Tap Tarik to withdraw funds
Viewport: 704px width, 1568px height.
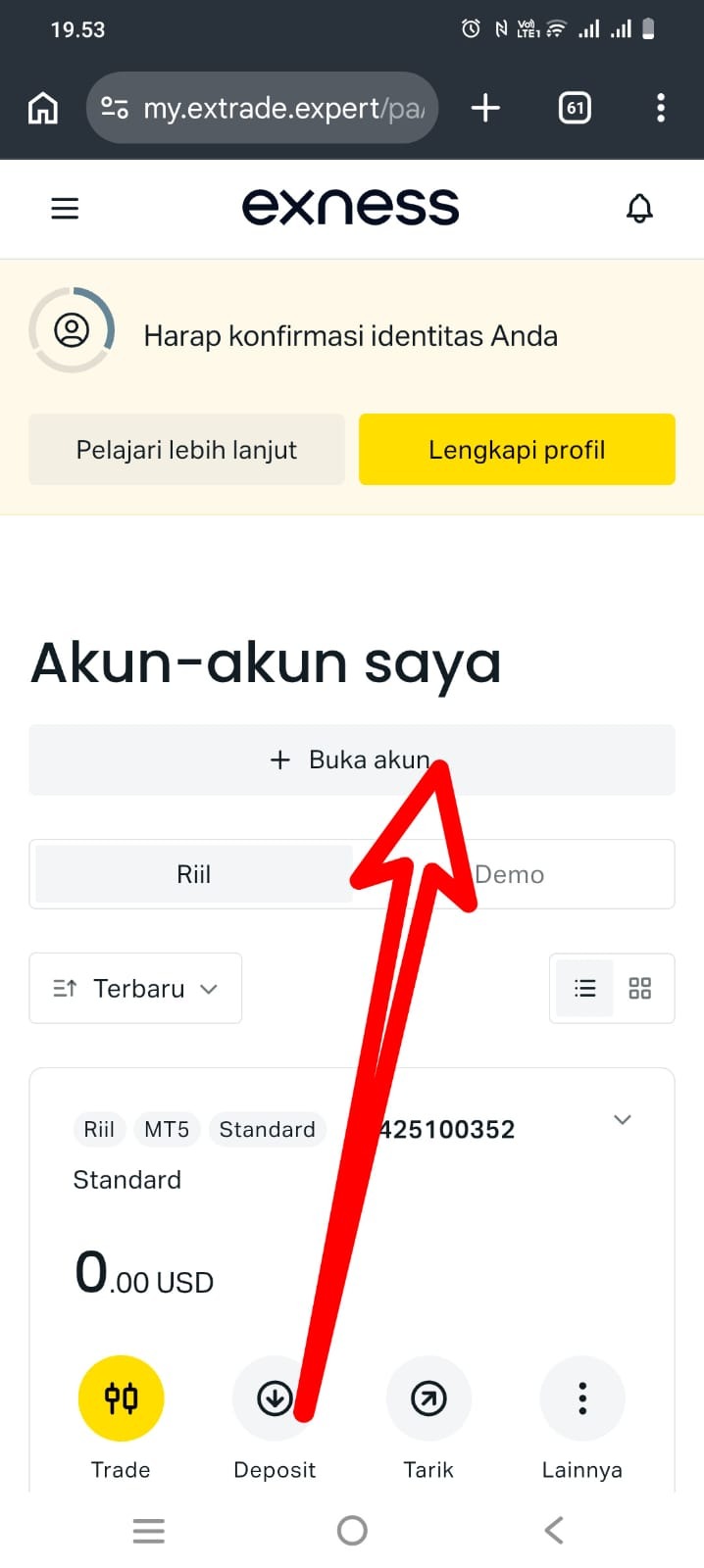point(428,1398)
